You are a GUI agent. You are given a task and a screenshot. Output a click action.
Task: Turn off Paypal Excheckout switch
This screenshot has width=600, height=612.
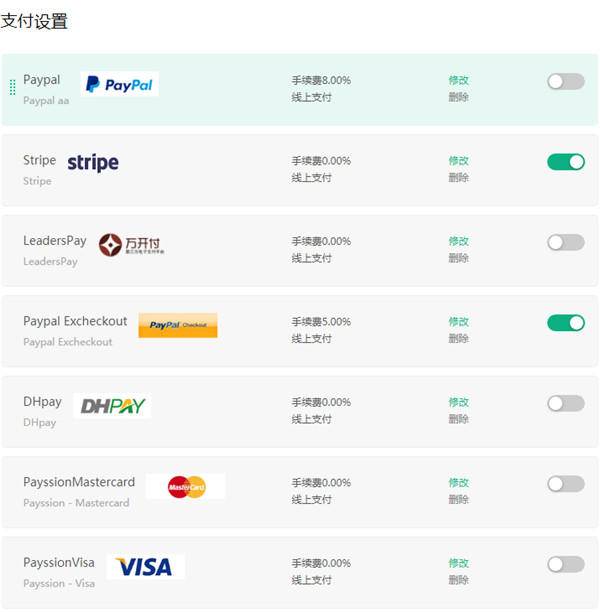(565, 323)
